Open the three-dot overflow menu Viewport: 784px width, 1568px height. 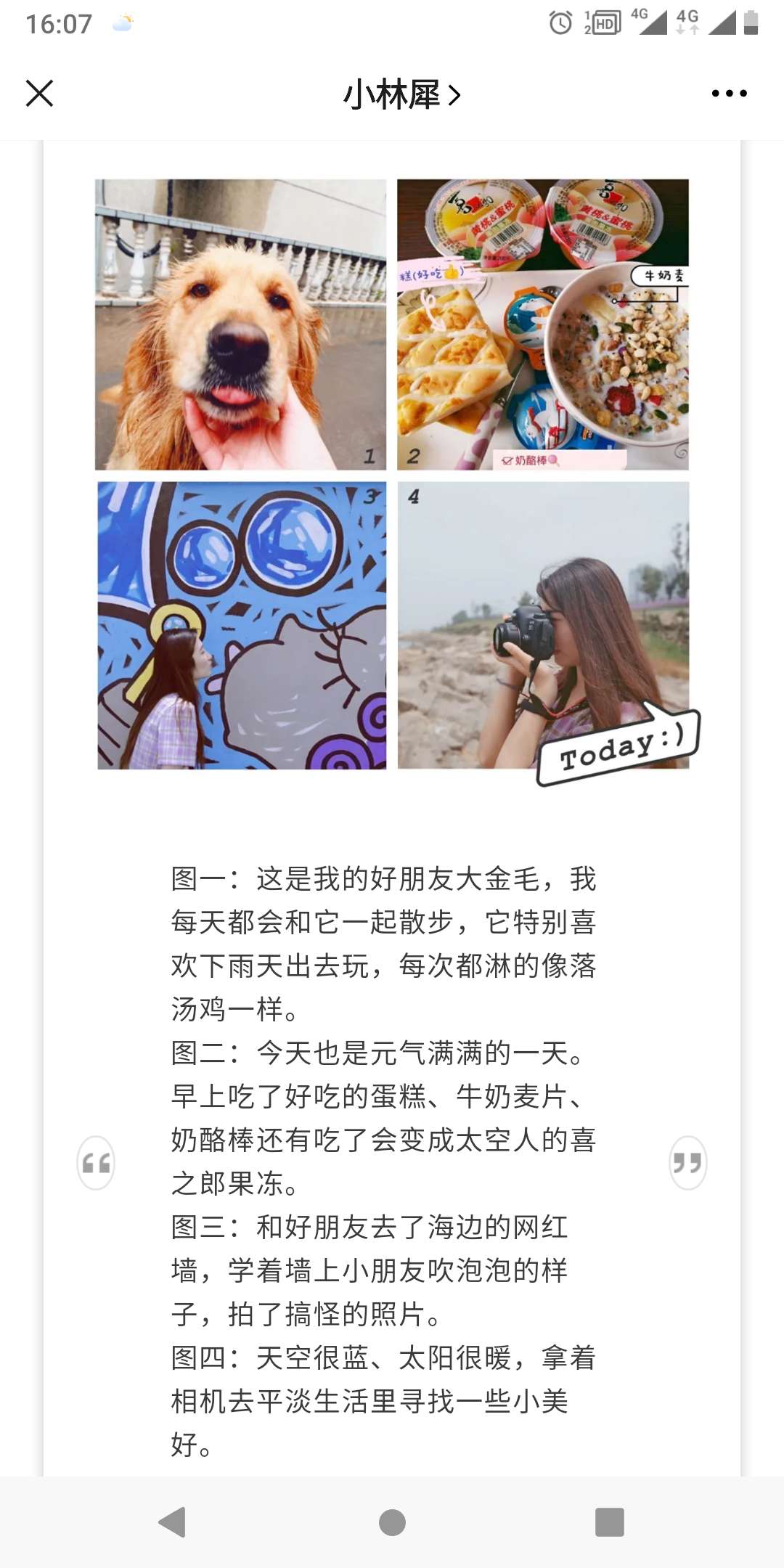pyautogui.click(x=729, y=94)
